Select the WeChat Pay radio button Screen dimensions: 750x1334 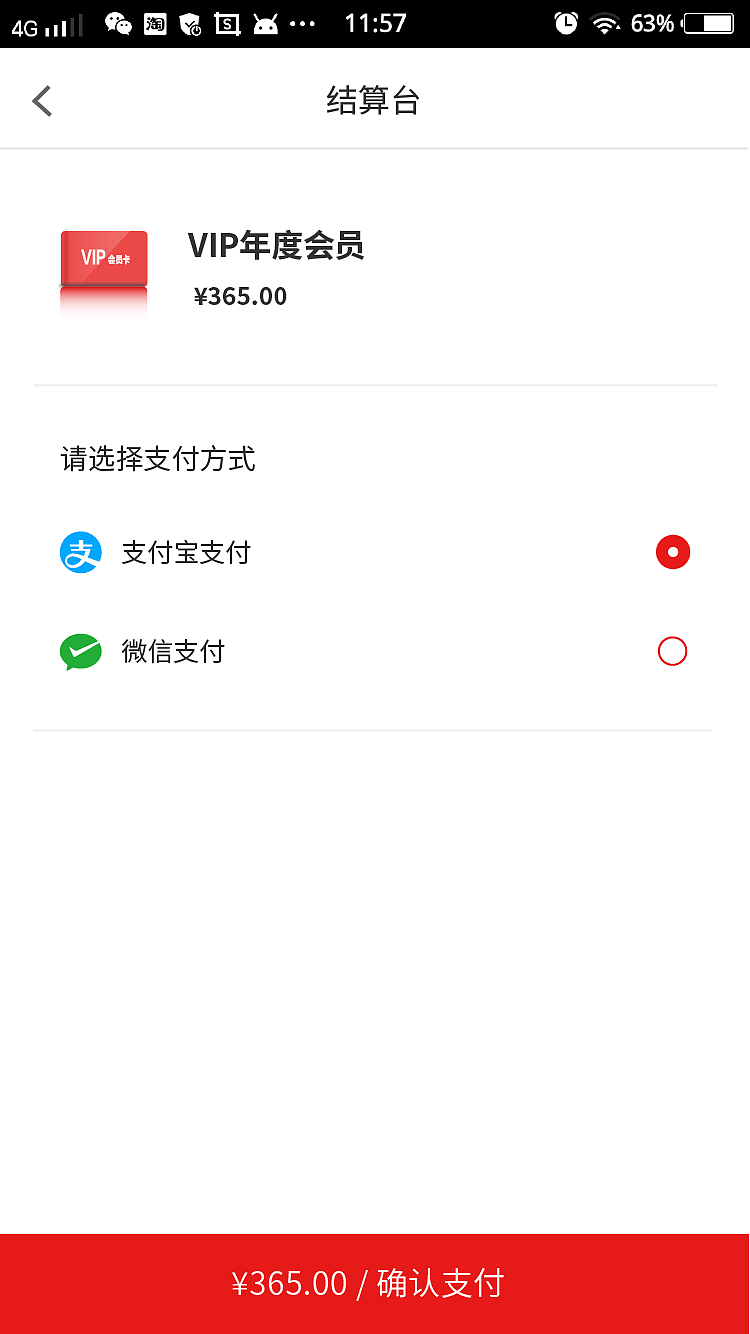(672, 651)
